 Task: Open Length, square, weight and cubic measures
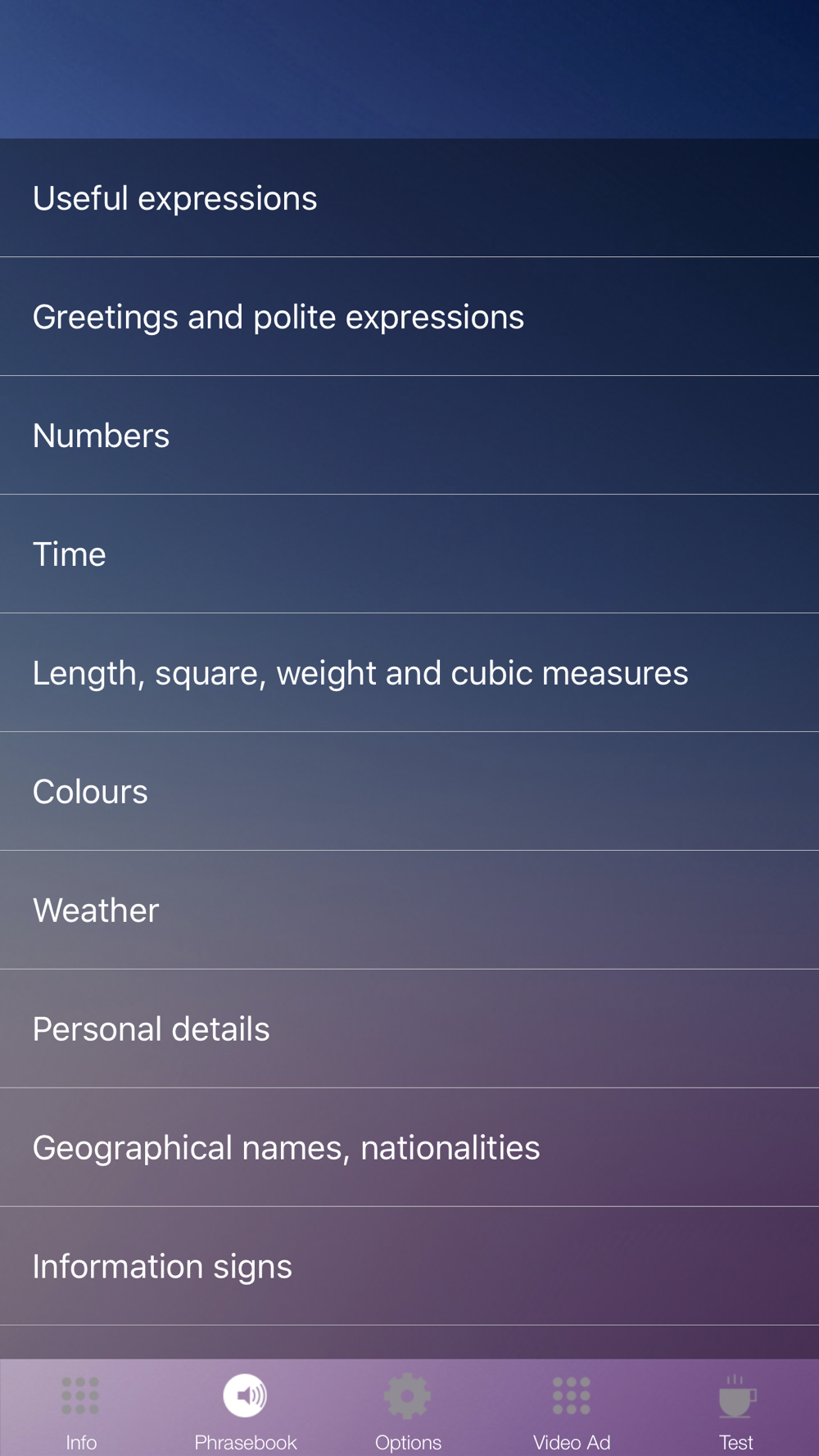point(409,673)
